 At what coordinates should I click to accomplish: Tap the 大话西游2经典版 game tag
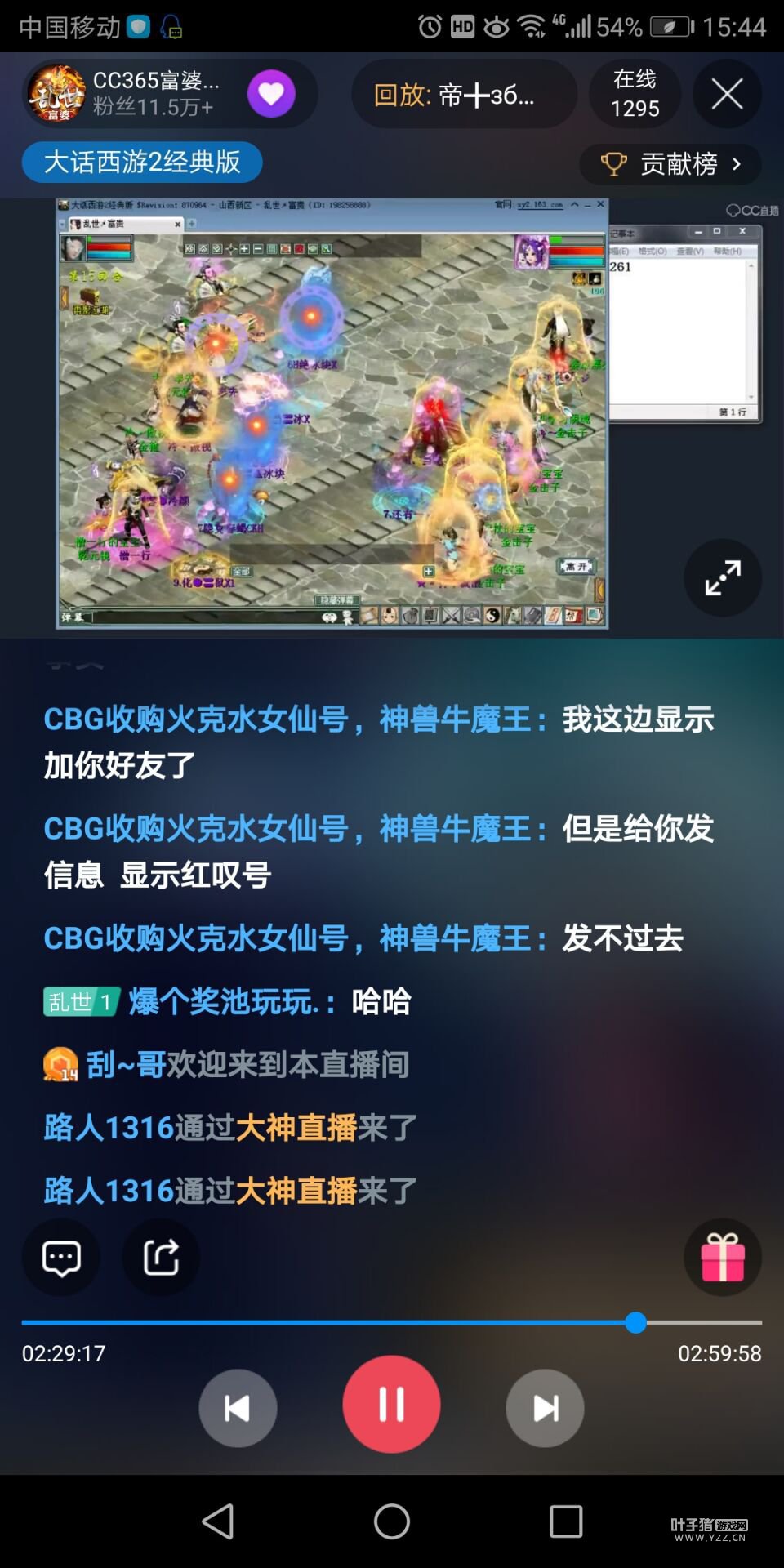pos(142,162)
